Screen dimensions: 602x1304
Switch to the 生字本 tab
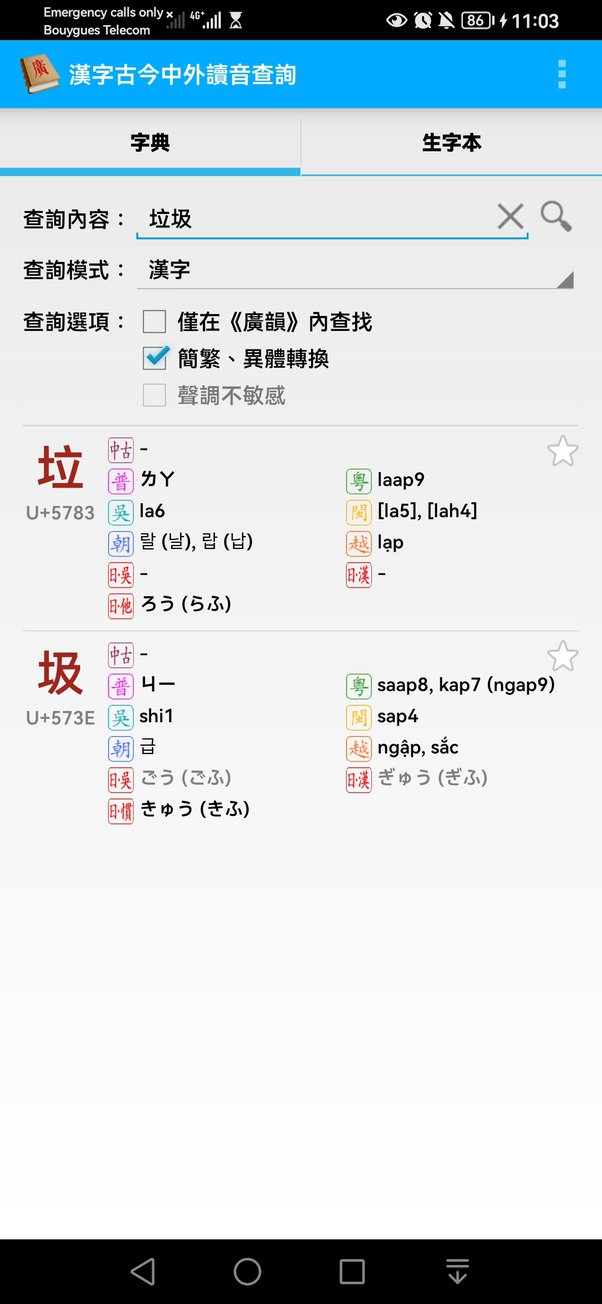[x=452, y=142]
